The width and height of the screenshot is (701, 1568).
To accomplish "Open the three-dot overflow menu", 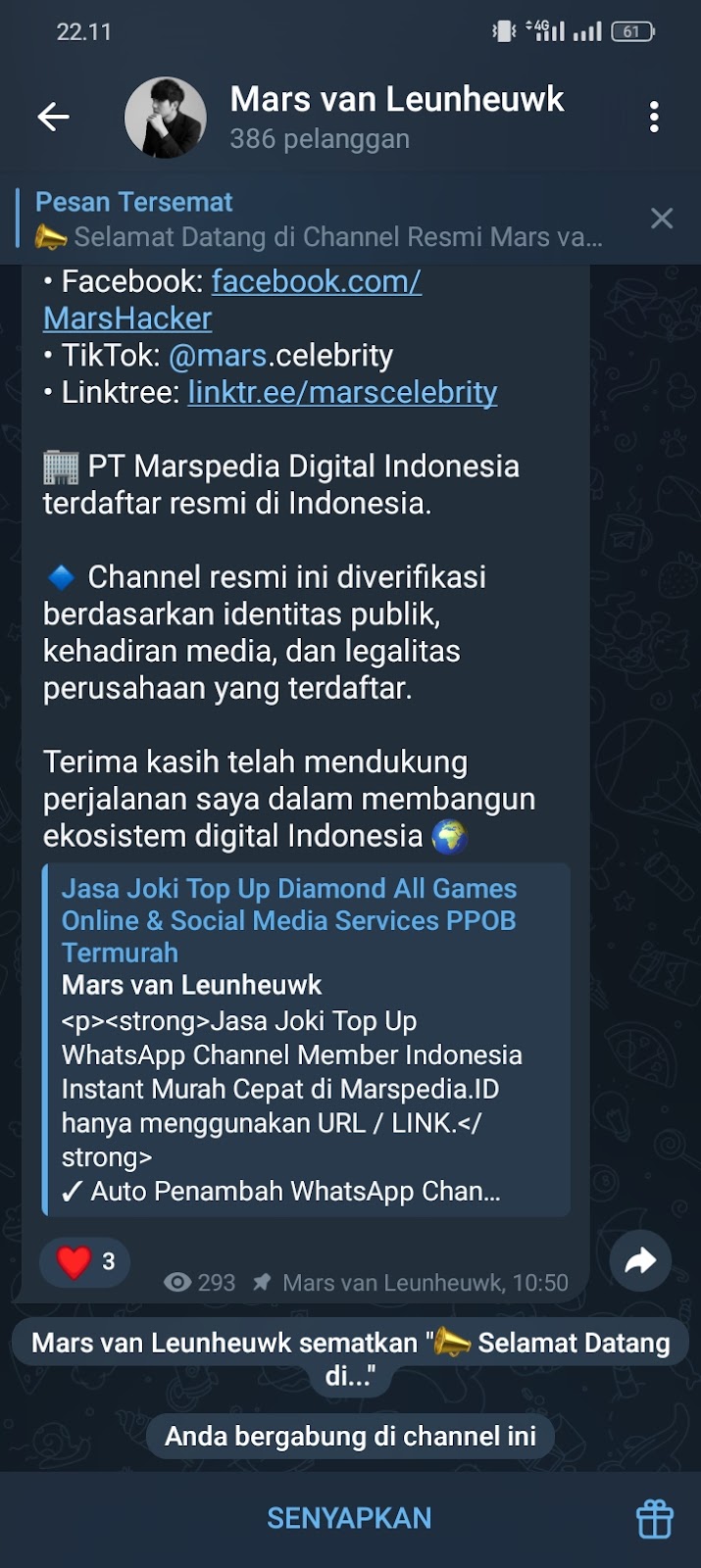I will (x=654, y=118).
